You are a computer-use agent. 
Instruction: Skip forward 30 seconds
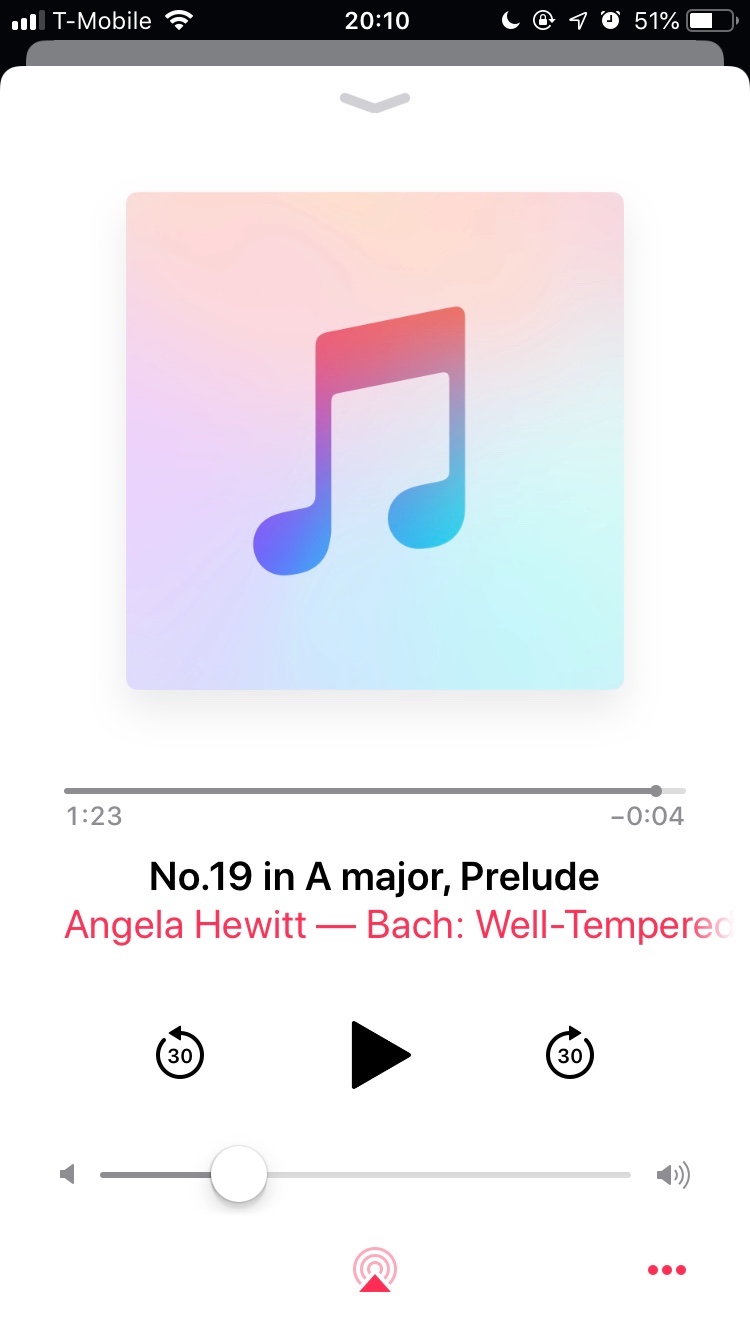570,1054
